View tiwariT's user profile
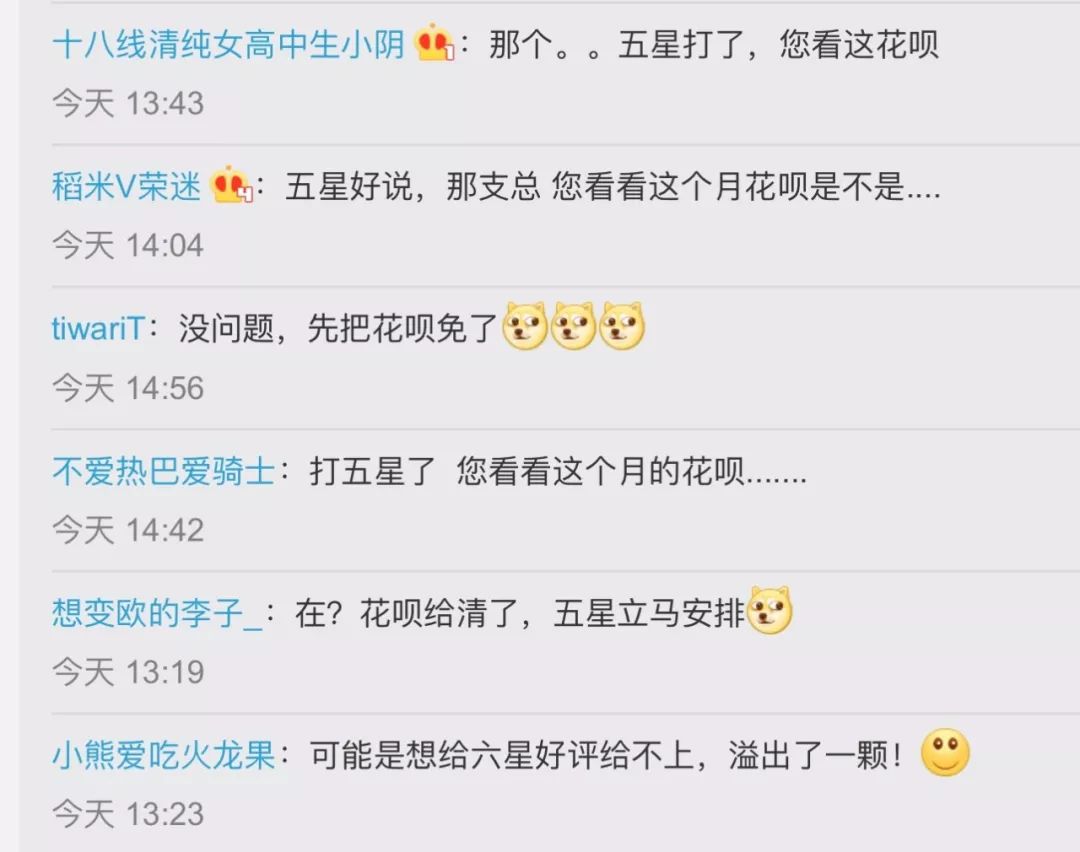 click(x=97, y=329)
